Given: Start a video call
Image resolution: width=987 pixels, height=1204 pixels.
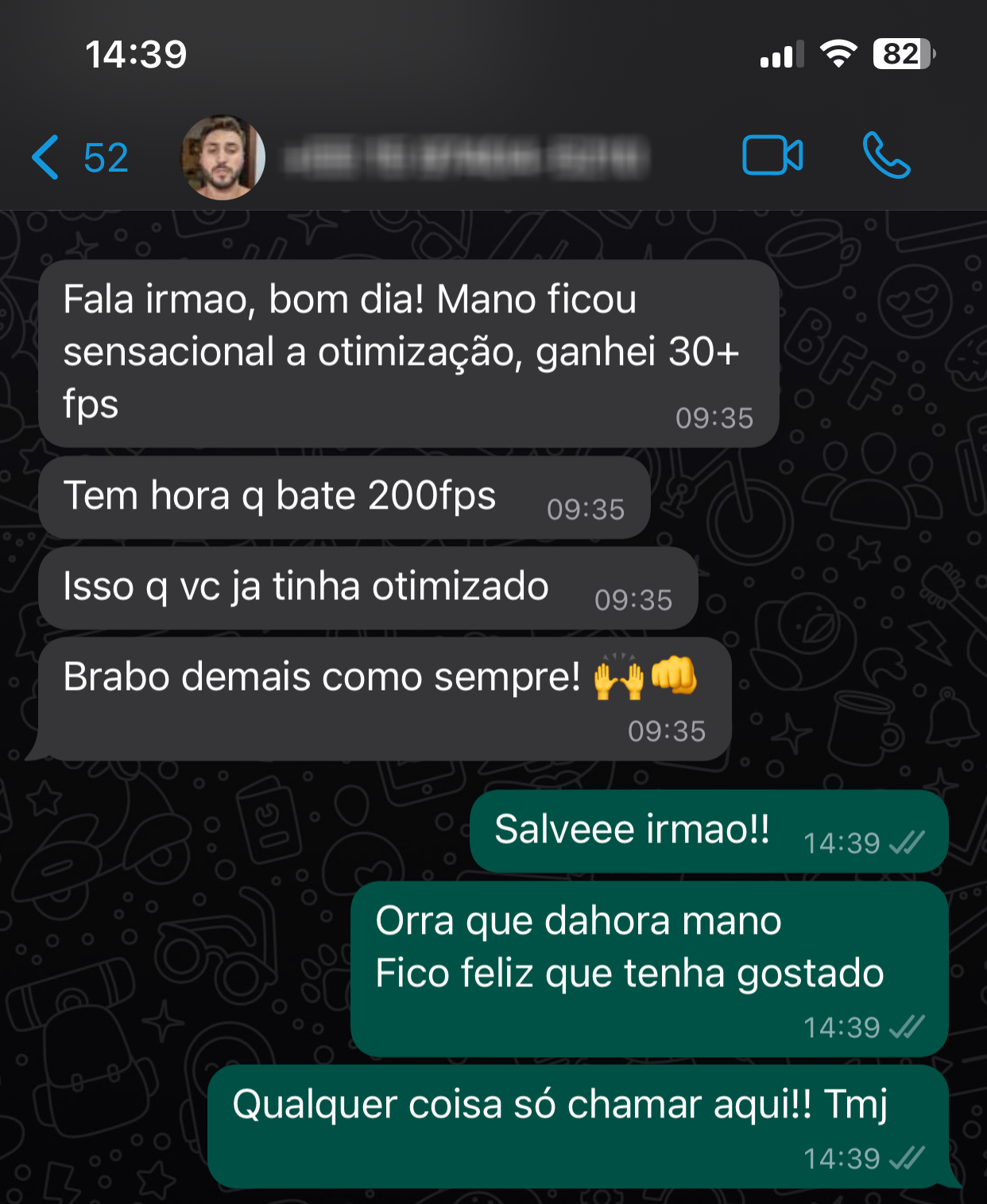Looking at the screenshot, I should (772, 155).
